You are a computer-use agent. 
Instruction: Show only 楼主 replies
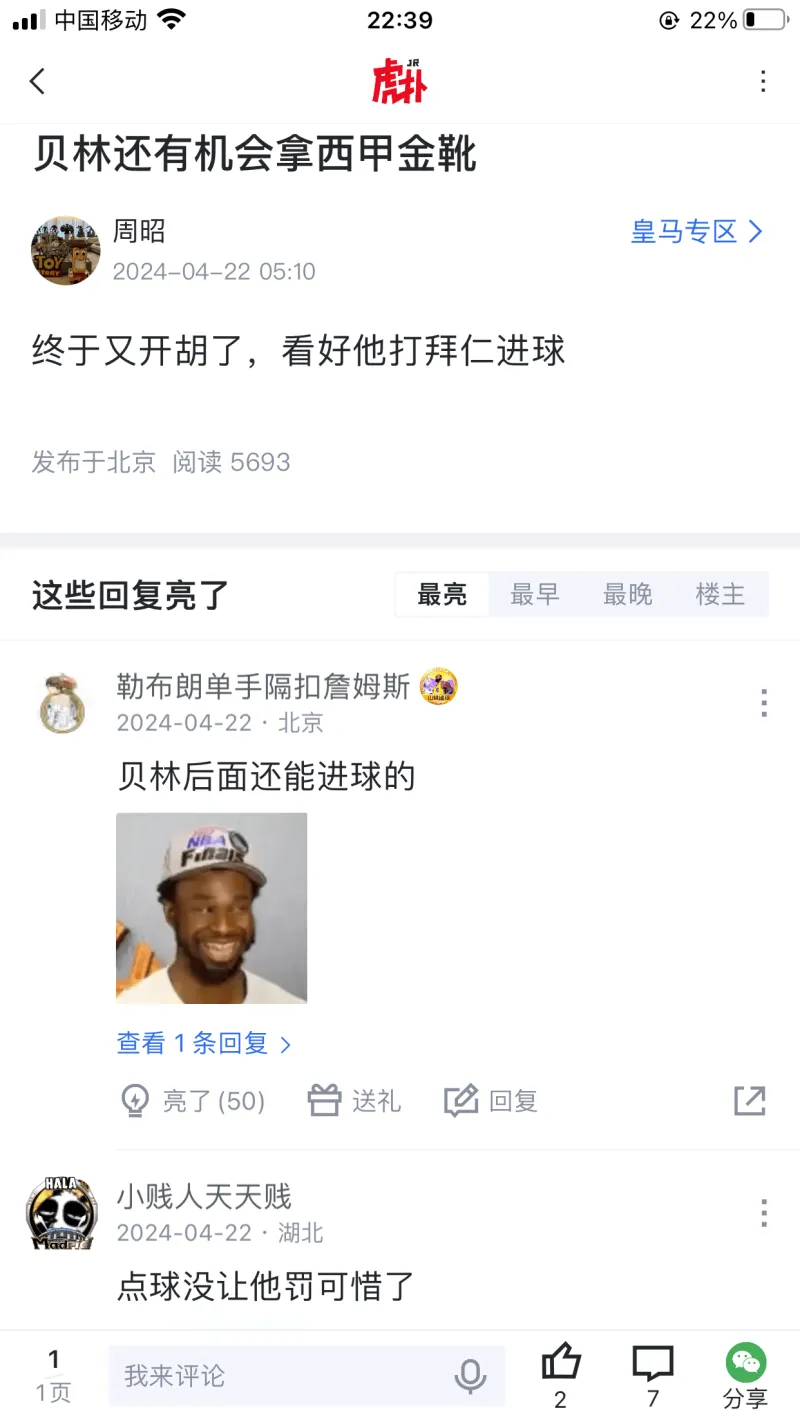[720, 594]
